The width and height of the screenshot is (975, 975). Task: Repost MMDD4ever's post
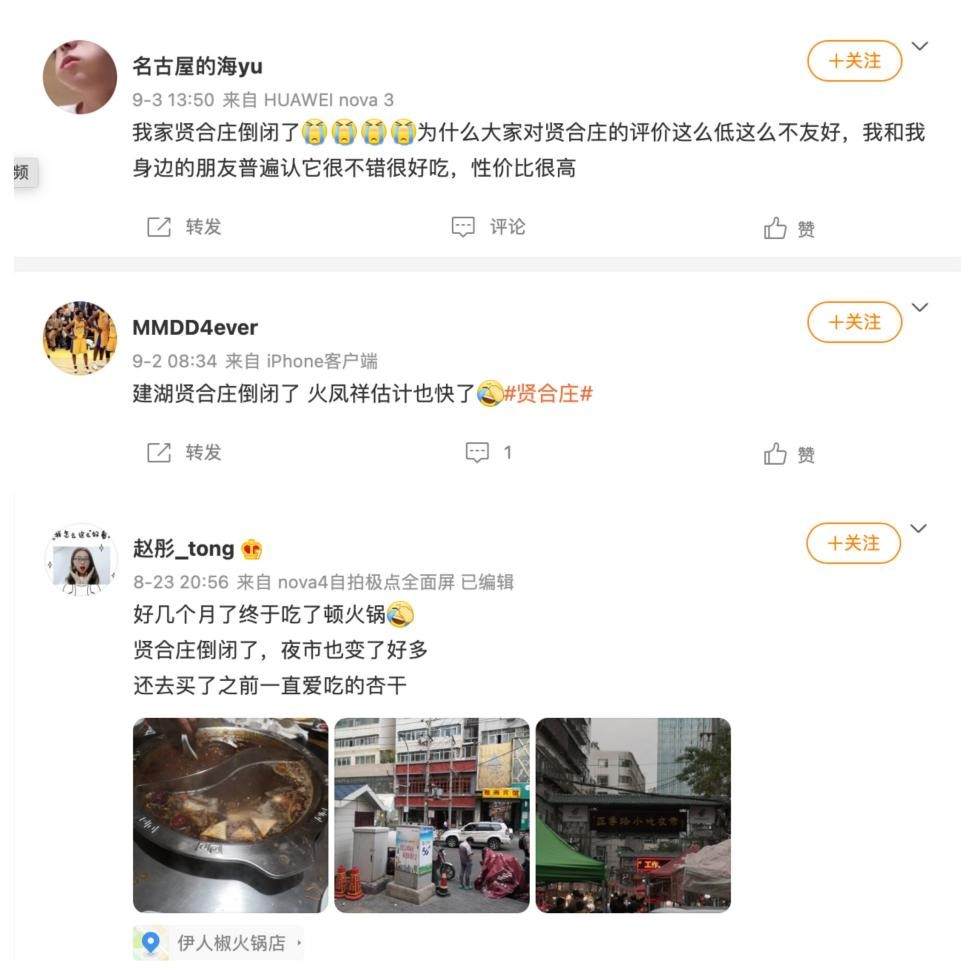pos(184,452)
